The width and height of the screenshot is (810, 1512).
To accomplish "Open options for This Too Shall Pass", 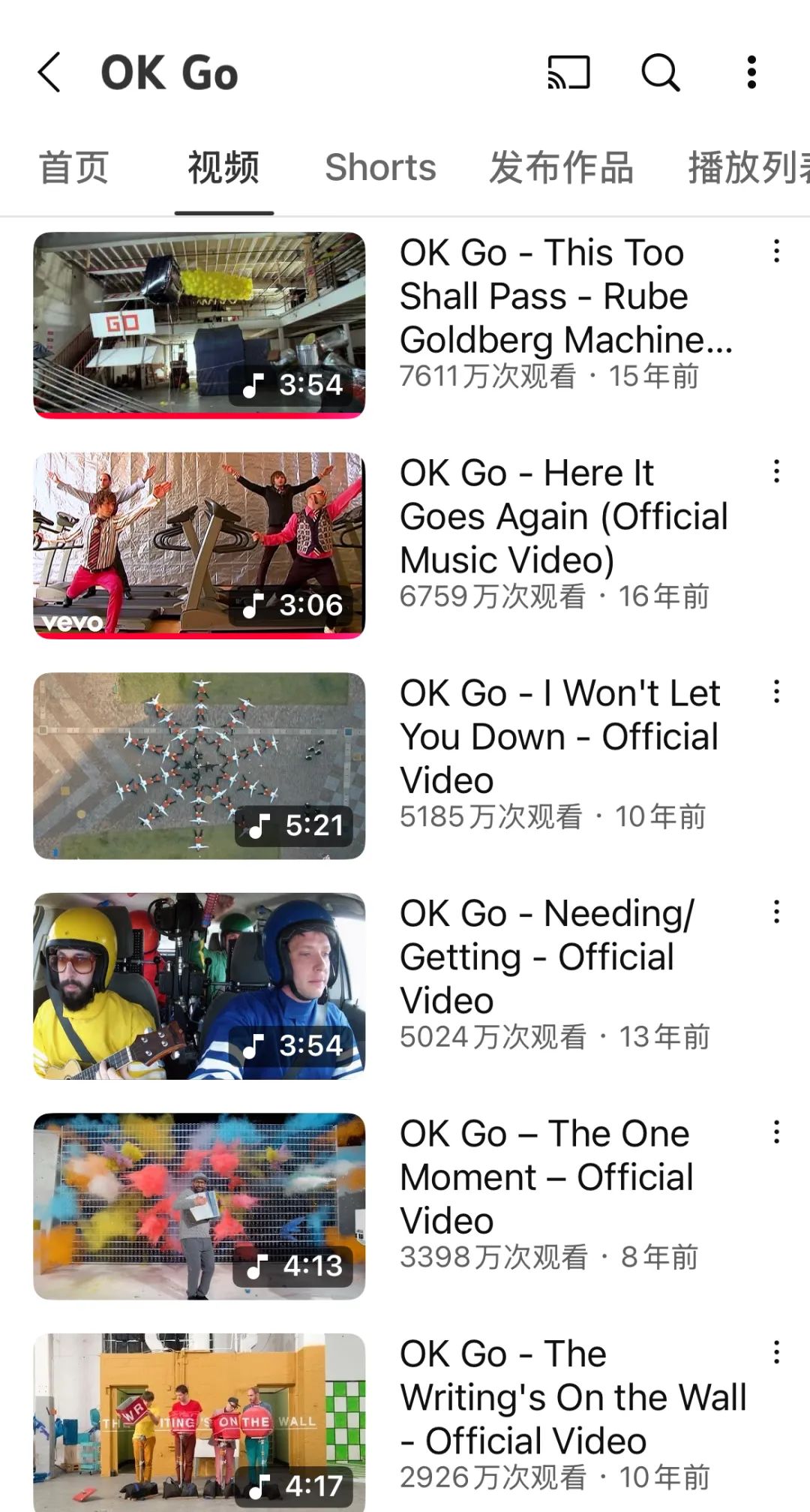I will click(x=776, y=251).
